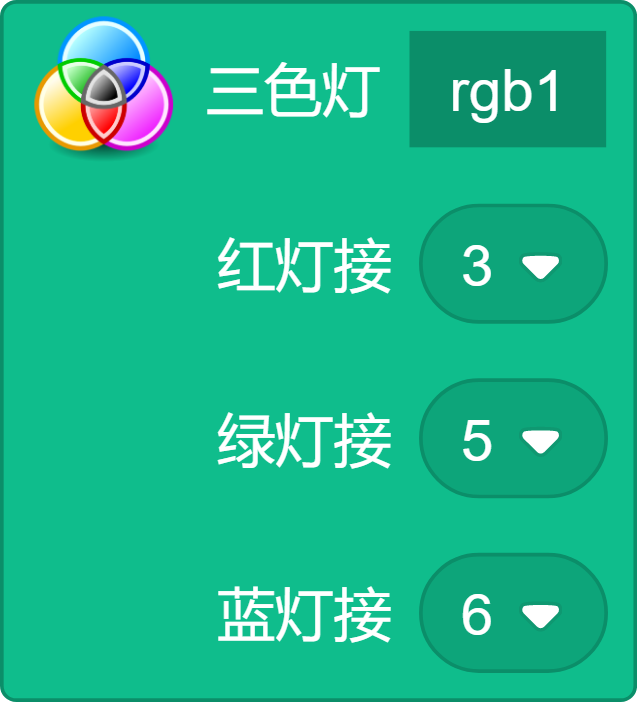Open the 蓝灯接 pin dropdown showing 6
Image resolution: width=637 pixels, height=702 pixels.
click(x=513, y=613)
